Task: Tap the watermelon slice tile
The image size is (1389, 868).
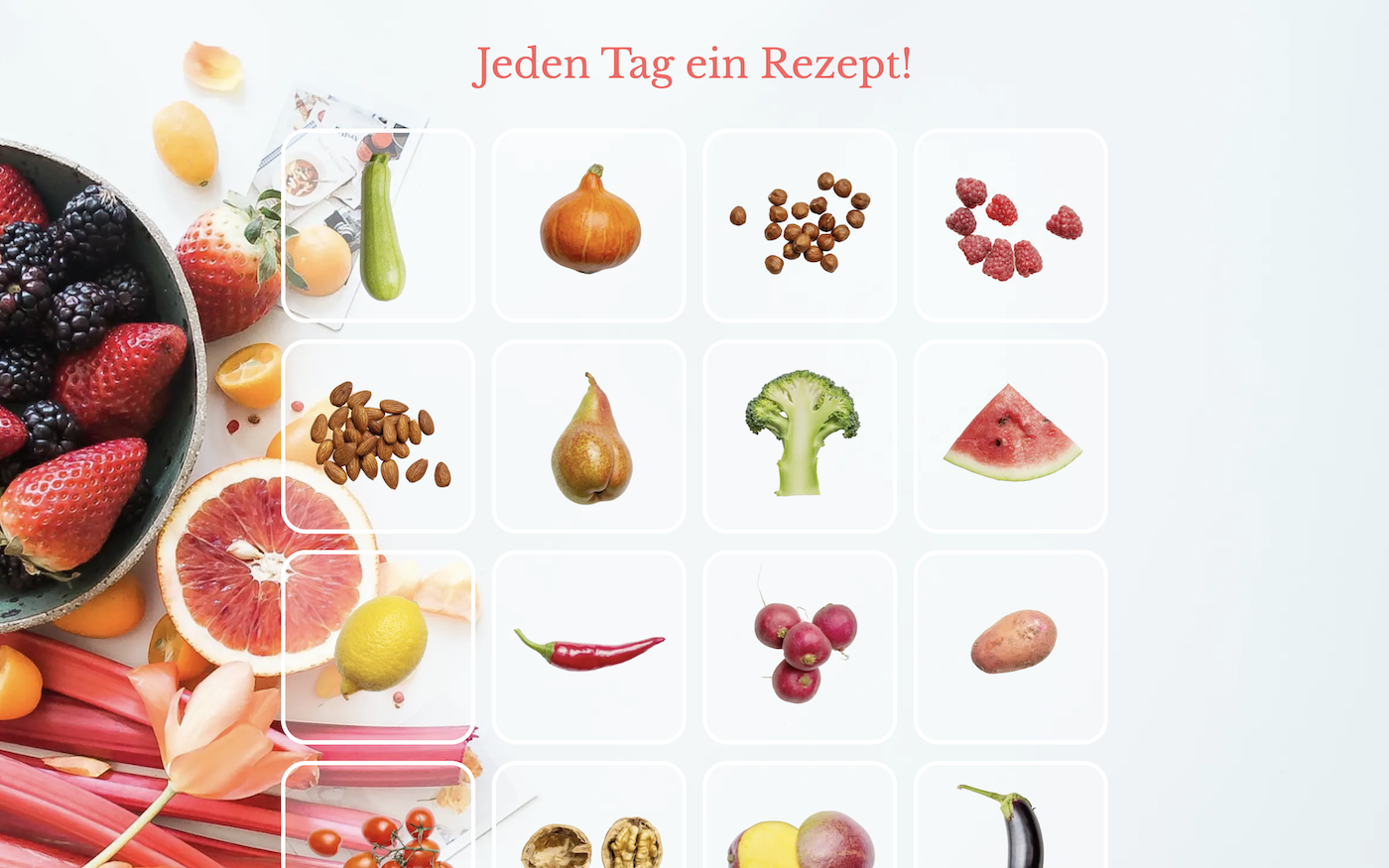Action: [x=1010, y=436]
